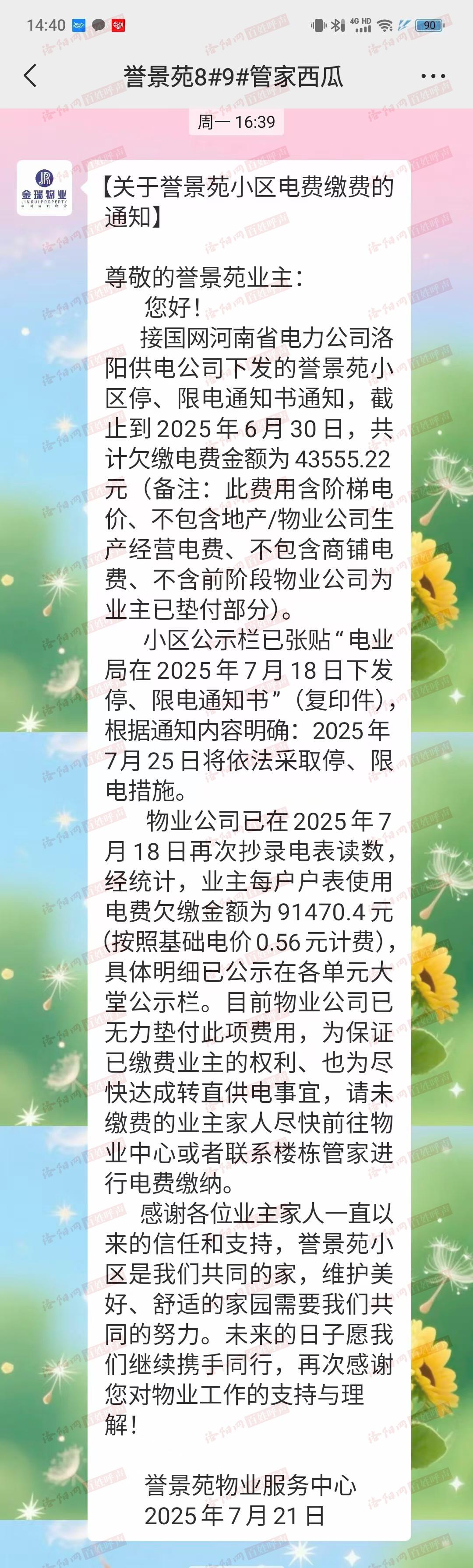Open the sender's 金瑞物业 avatar profile

[44, 188]
